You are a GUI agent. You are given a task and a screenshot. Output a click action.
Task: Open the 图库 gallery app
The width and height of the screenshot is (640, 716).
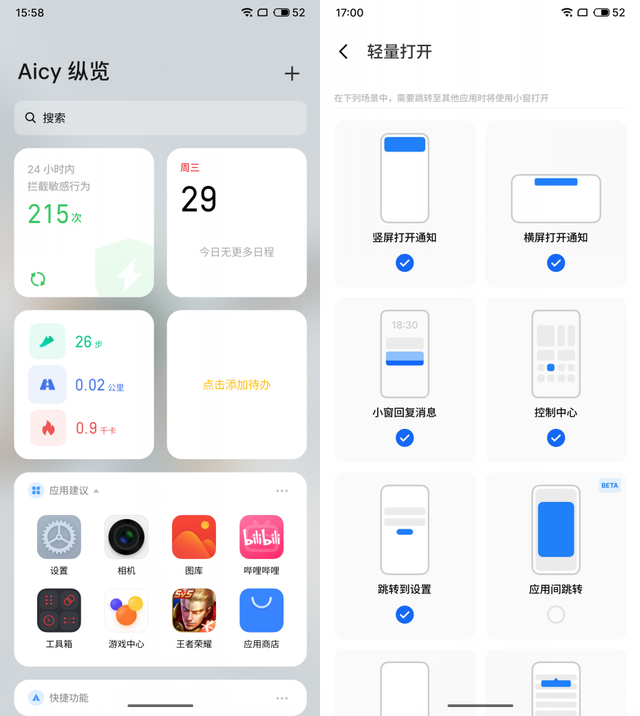(194, 538)
